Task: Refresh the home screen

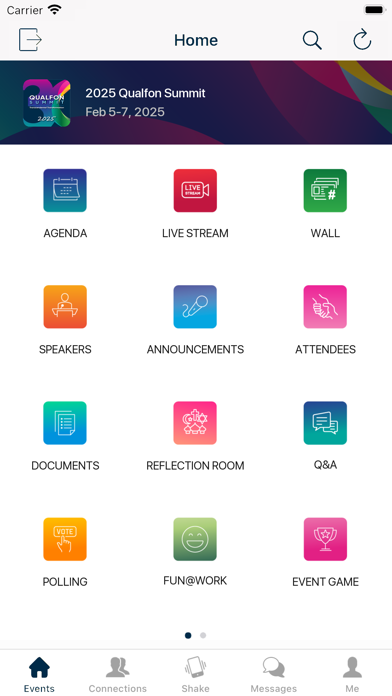Action: click(362, 40)
